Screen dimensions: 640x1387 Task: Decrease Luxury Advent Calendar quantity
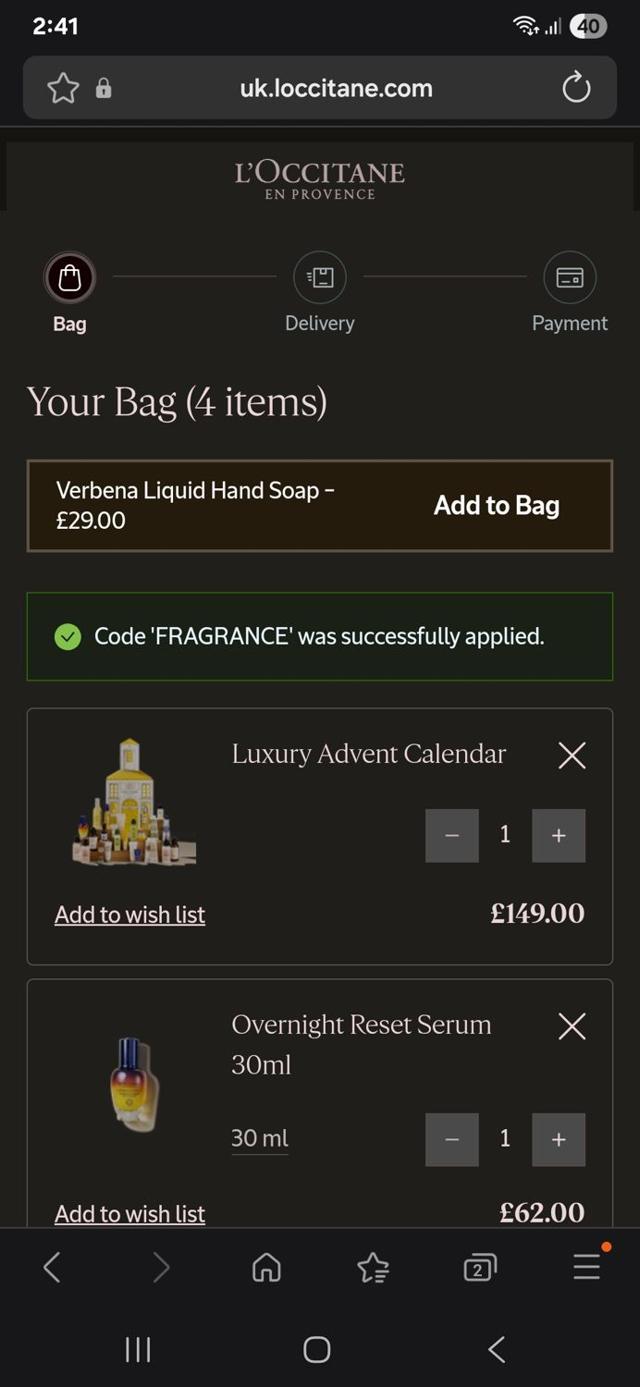(452, 835)
